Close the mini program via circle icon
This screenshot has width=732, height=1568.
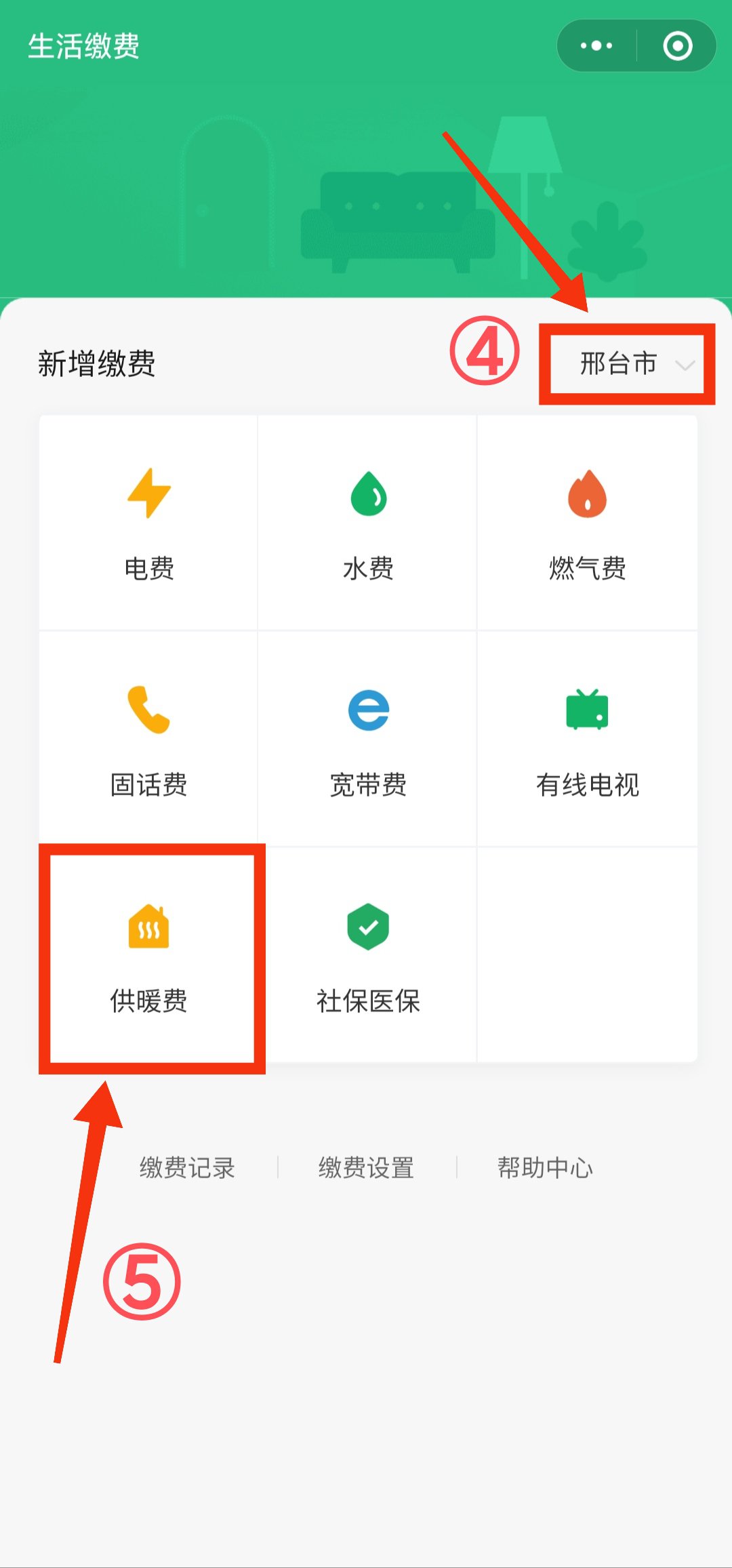point(677,46)
